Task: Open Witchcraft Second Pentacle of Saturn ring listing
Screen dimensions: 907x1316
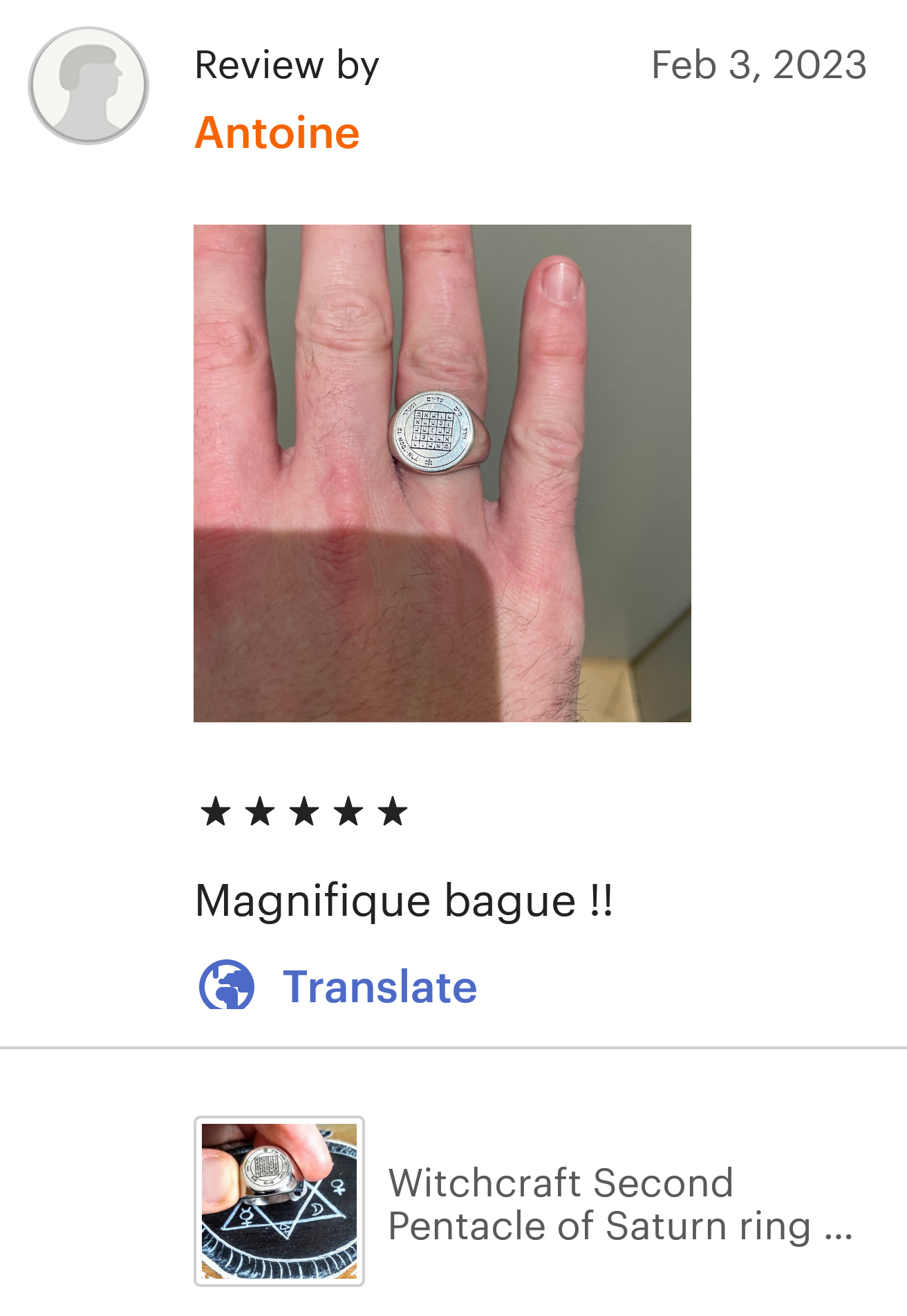Action: point(560,1203)
